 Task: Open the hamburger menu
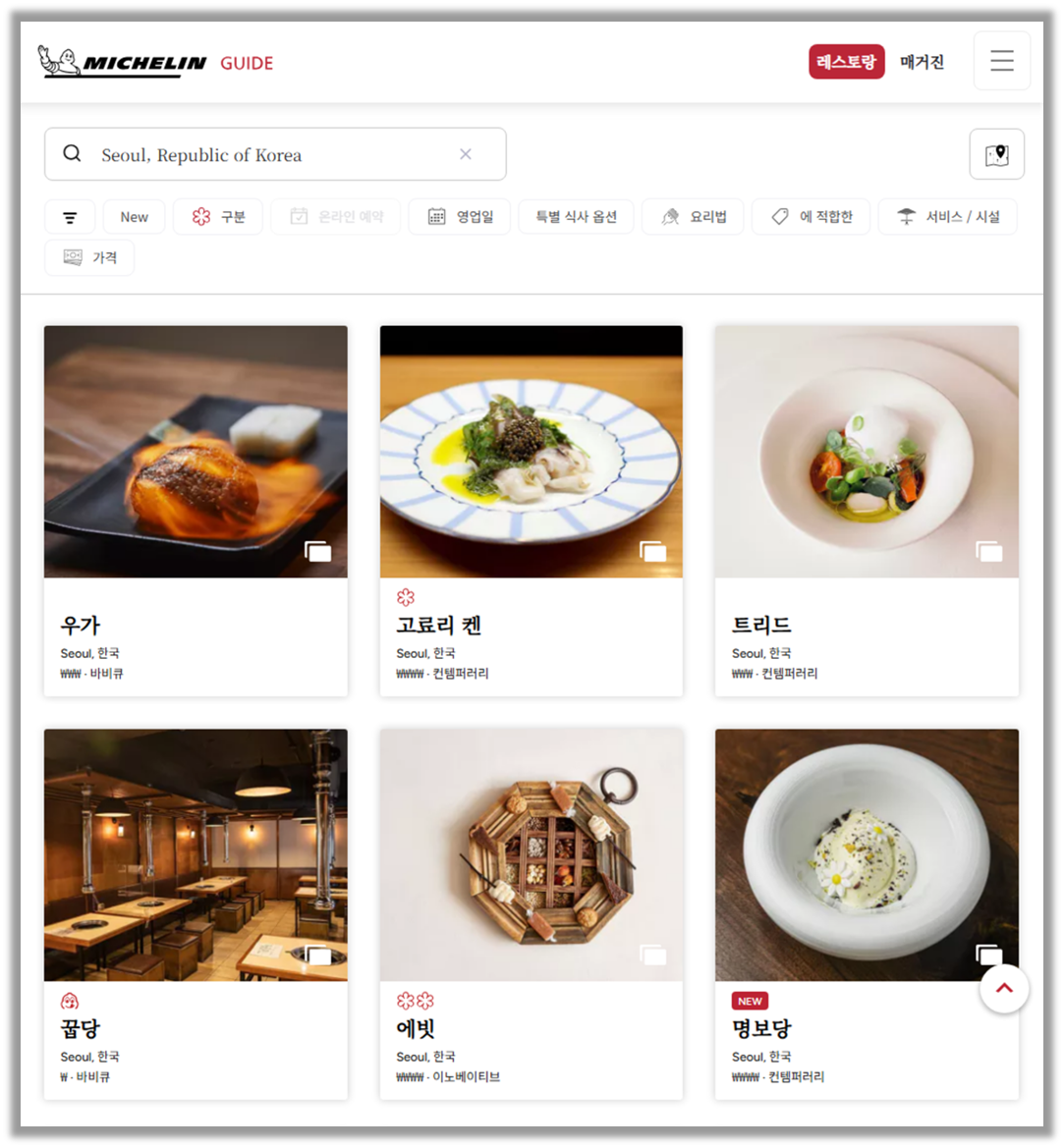(1001, 61)
